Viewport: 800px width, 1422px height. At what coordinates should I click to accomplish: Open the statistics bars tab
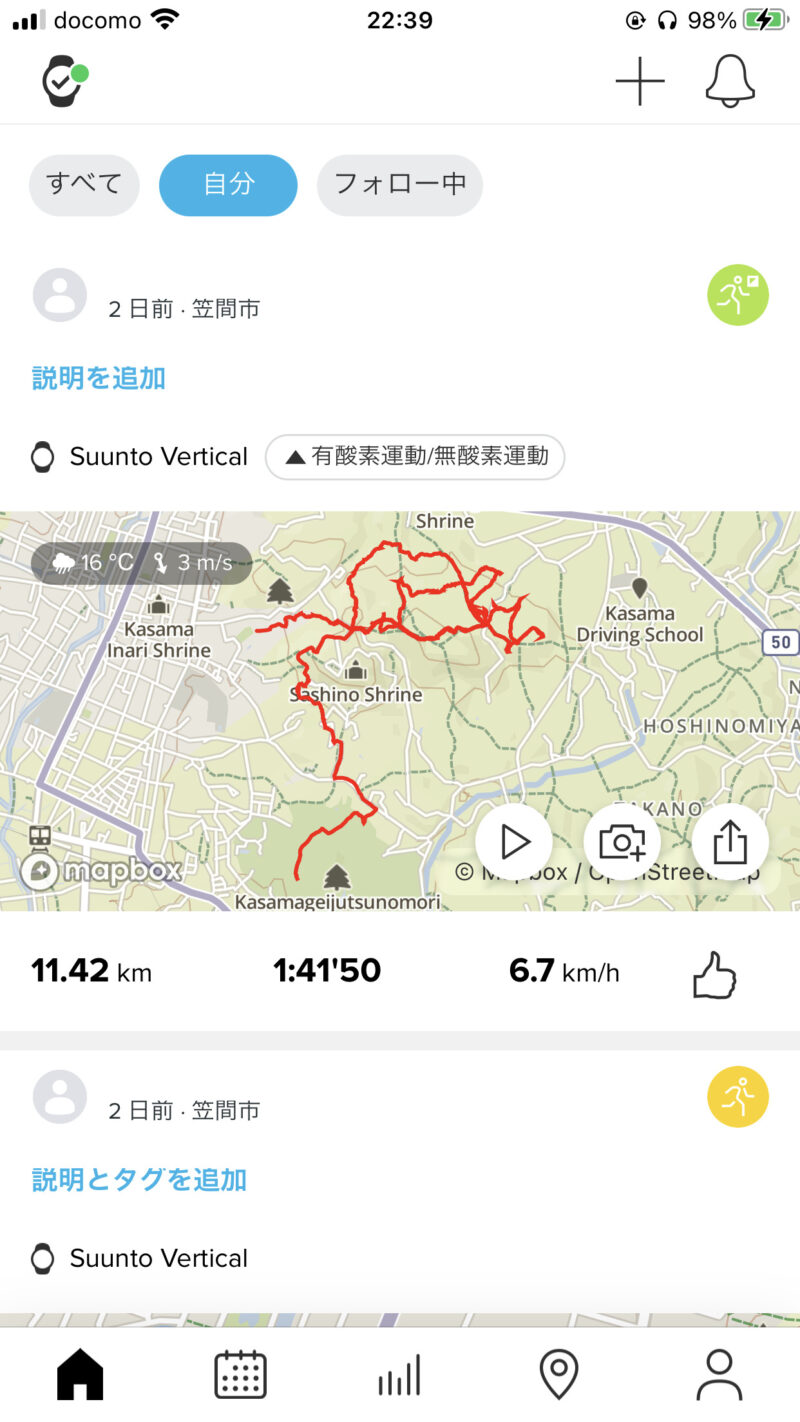tap(400, 1376)
